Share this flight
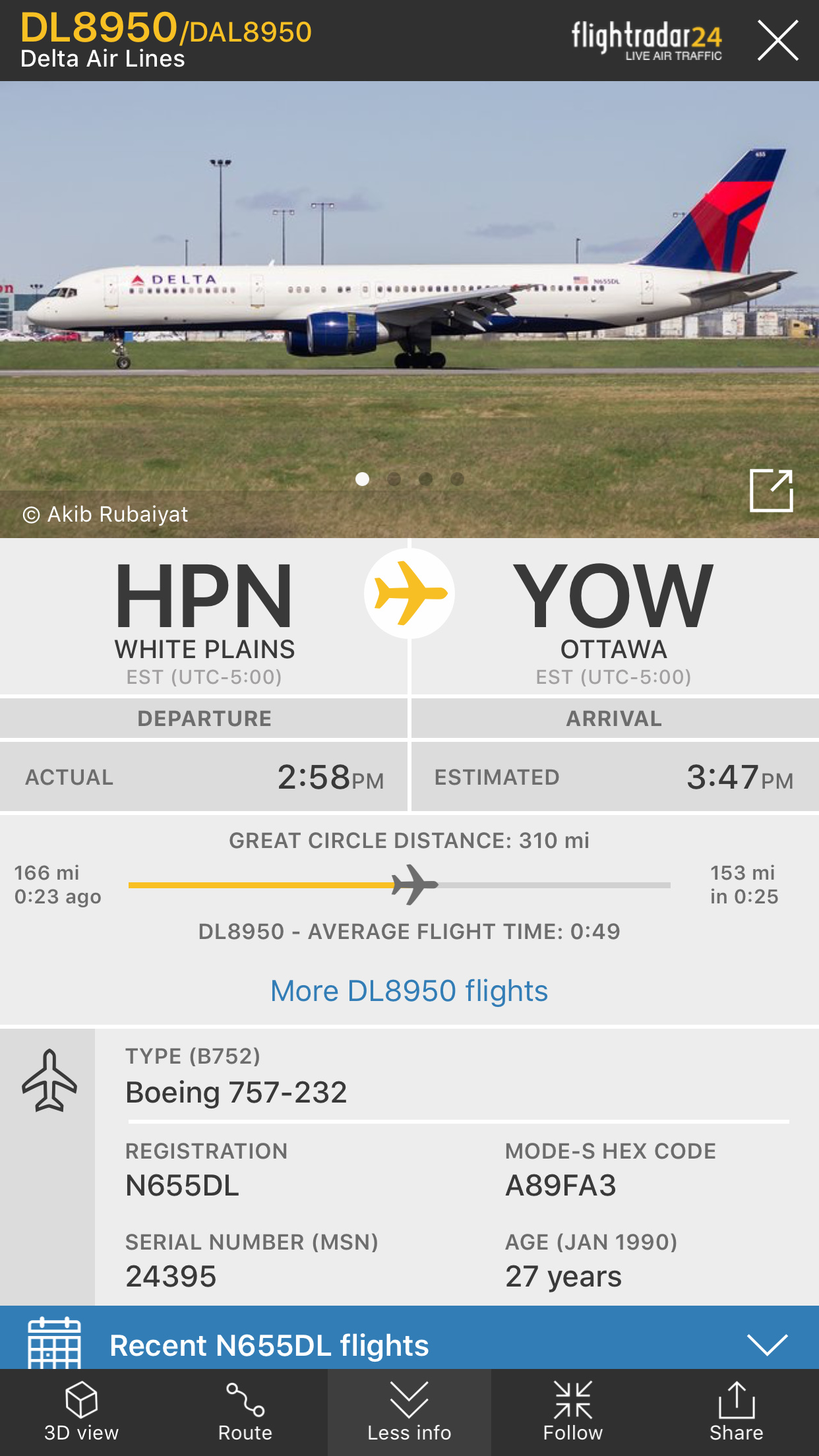This screenshot has height=1456, width=819. [x=736, y=1412]
